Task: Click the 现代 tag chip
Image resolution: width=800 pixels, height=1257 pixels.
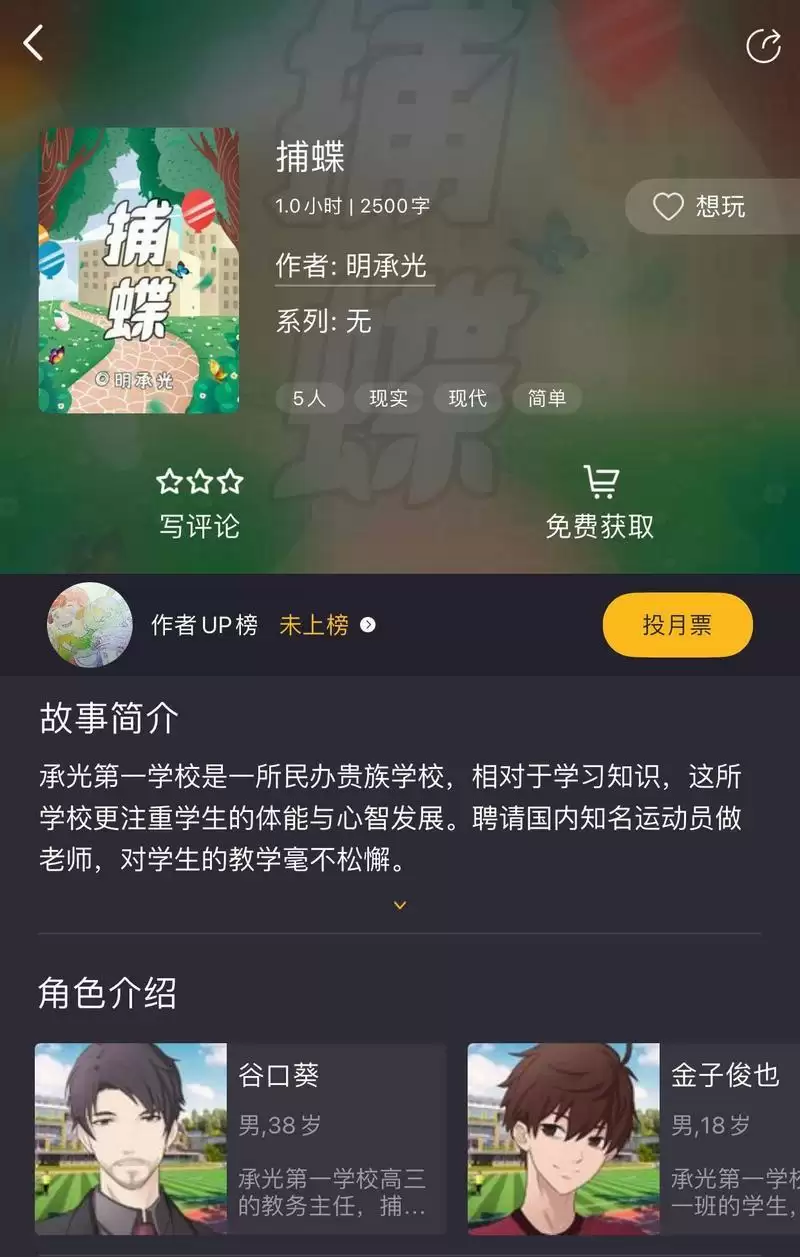Action: 465,398
